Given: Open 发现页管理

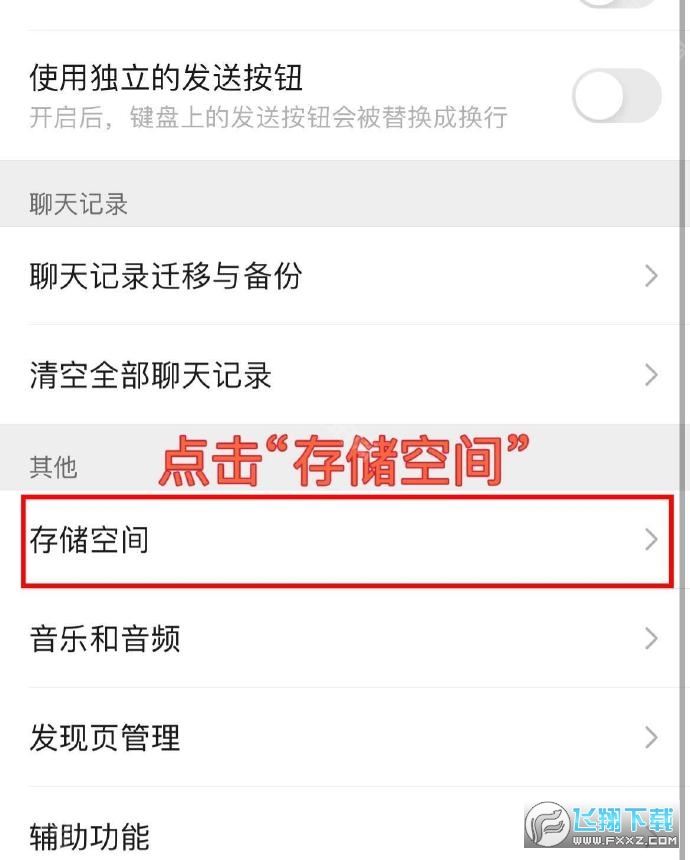Looking at the screenshot, I should pyautogui.click(x=345, y=738).
